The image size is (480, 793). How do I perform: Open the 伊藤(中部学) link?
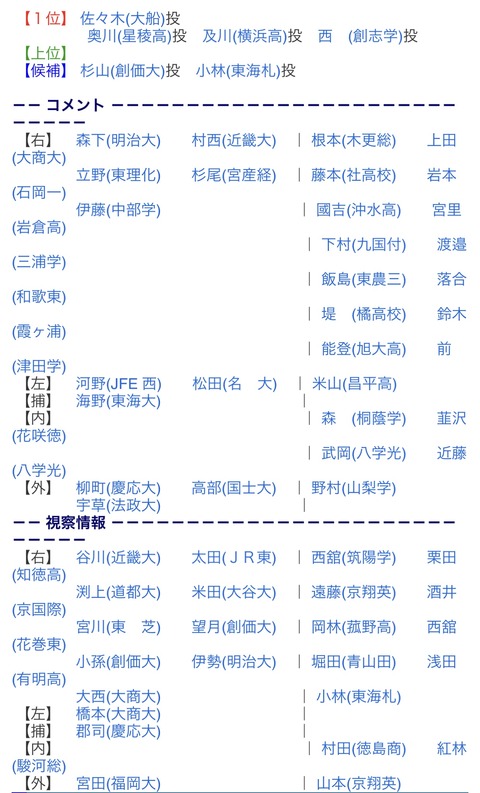point(118,209)
